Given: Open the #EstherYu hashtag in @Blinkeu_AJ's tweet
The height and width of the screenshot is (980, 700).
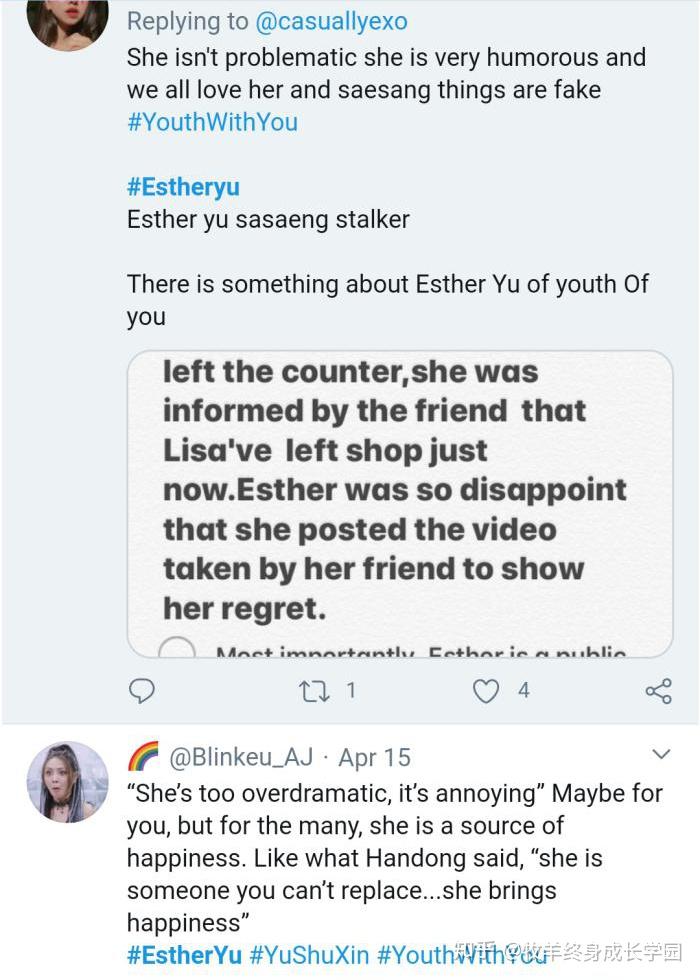Looking at the screenshot, I should click(x=184, y=955).
